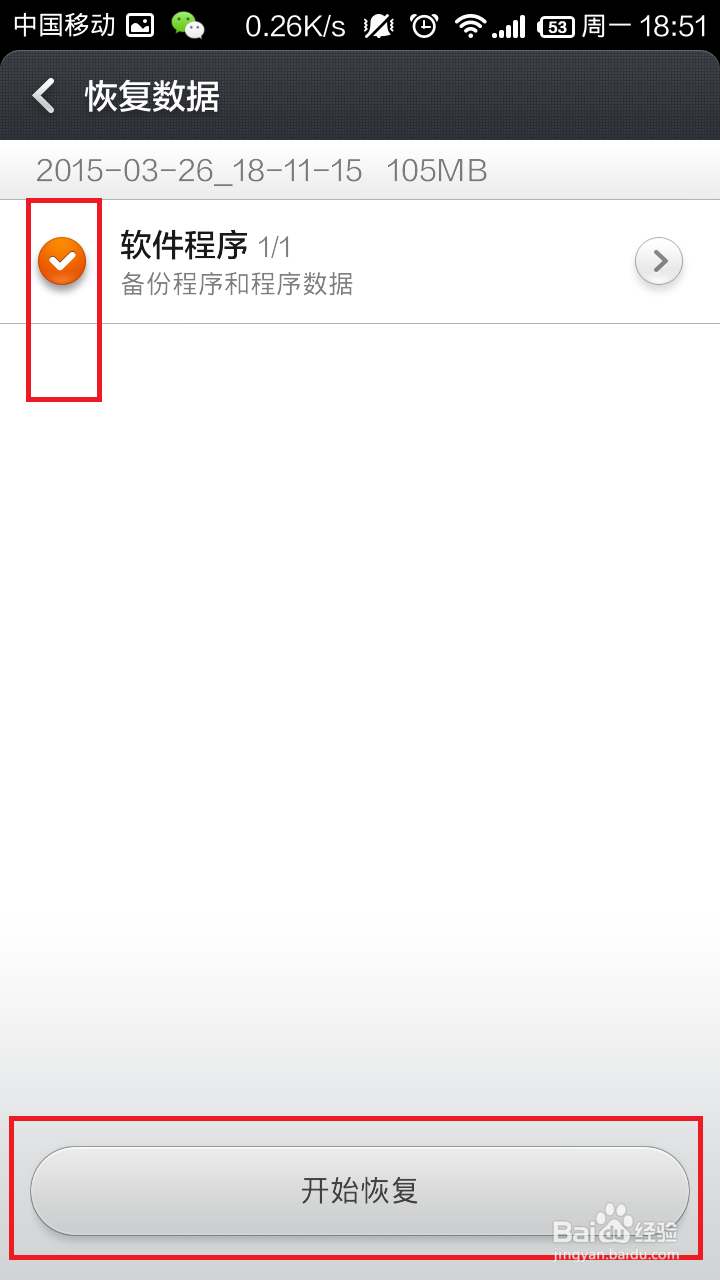This screenshot has width=720, height=1280.
Task: Tap the 恢复数据 title bar
Action: 148,95
